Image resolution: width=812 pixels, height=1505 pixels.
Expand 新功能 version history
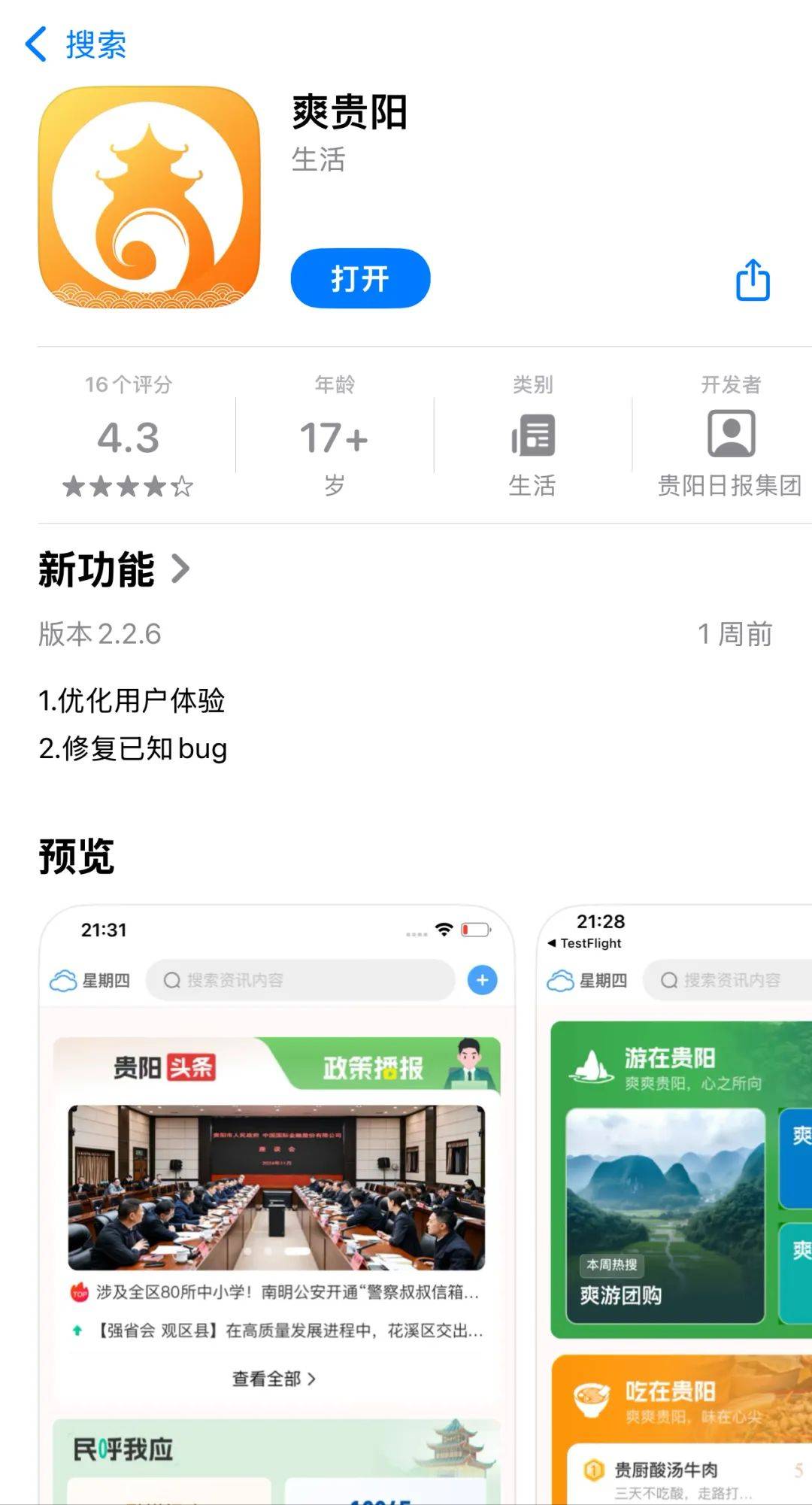click(x=114, y=569)
